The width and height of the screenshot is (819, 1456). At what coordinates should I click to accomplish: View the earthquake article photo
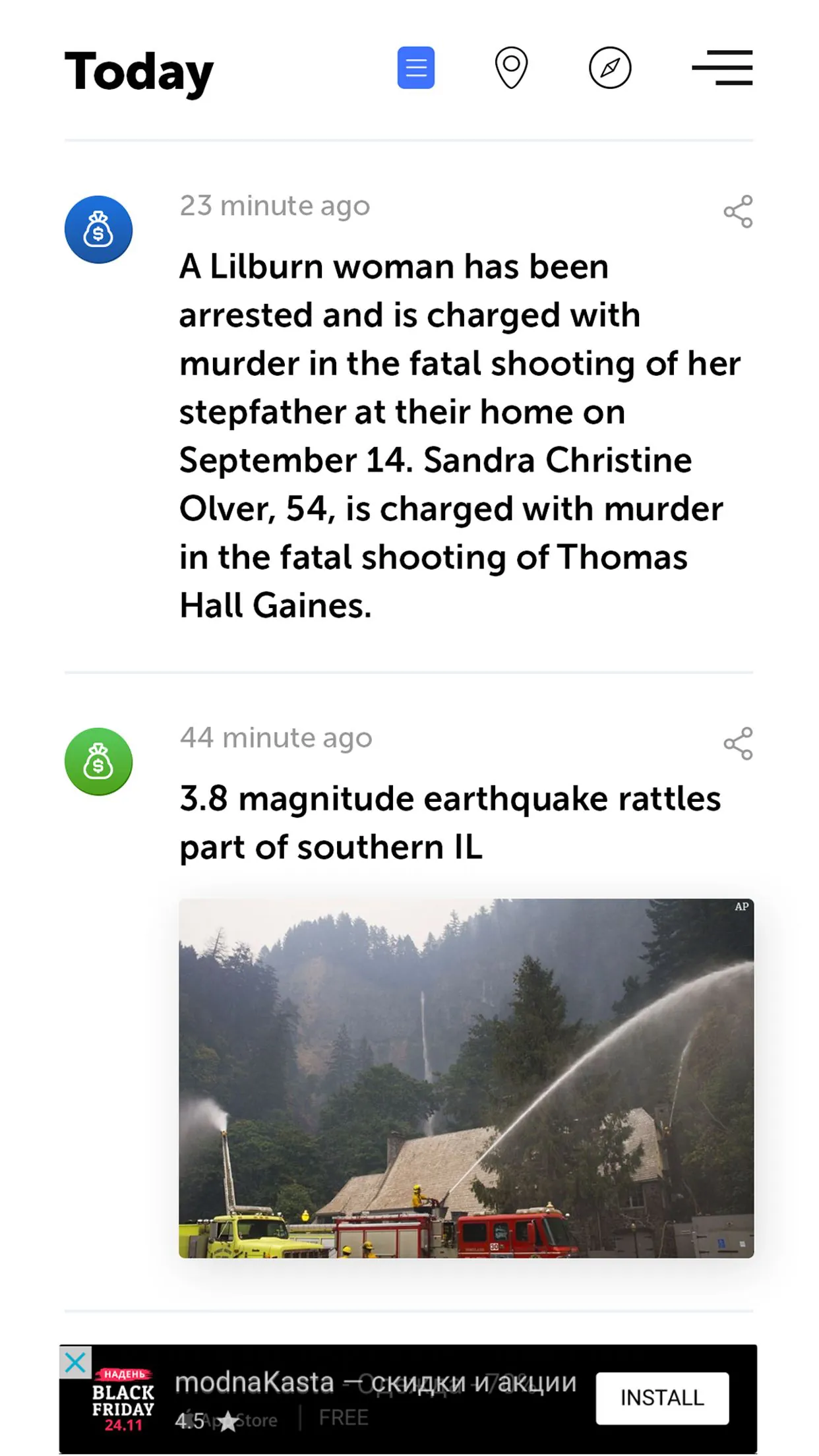[x=466, y=1078]
